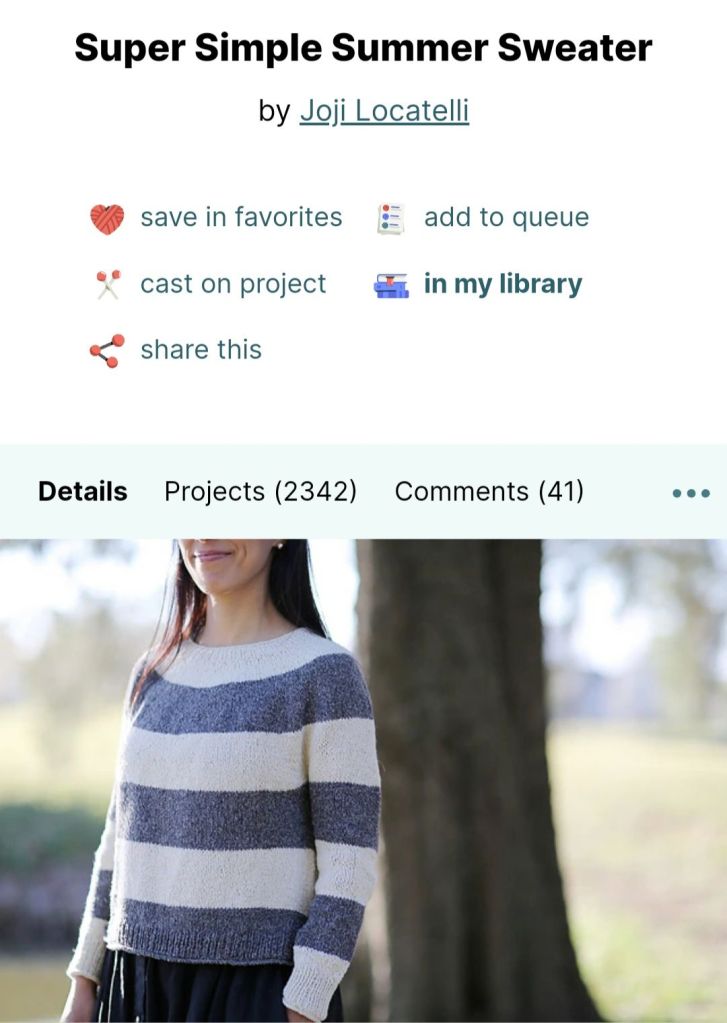Viewport: 727px width, 1023px height.
Task: Switch to the Details tab
Action: coord(83,492)
